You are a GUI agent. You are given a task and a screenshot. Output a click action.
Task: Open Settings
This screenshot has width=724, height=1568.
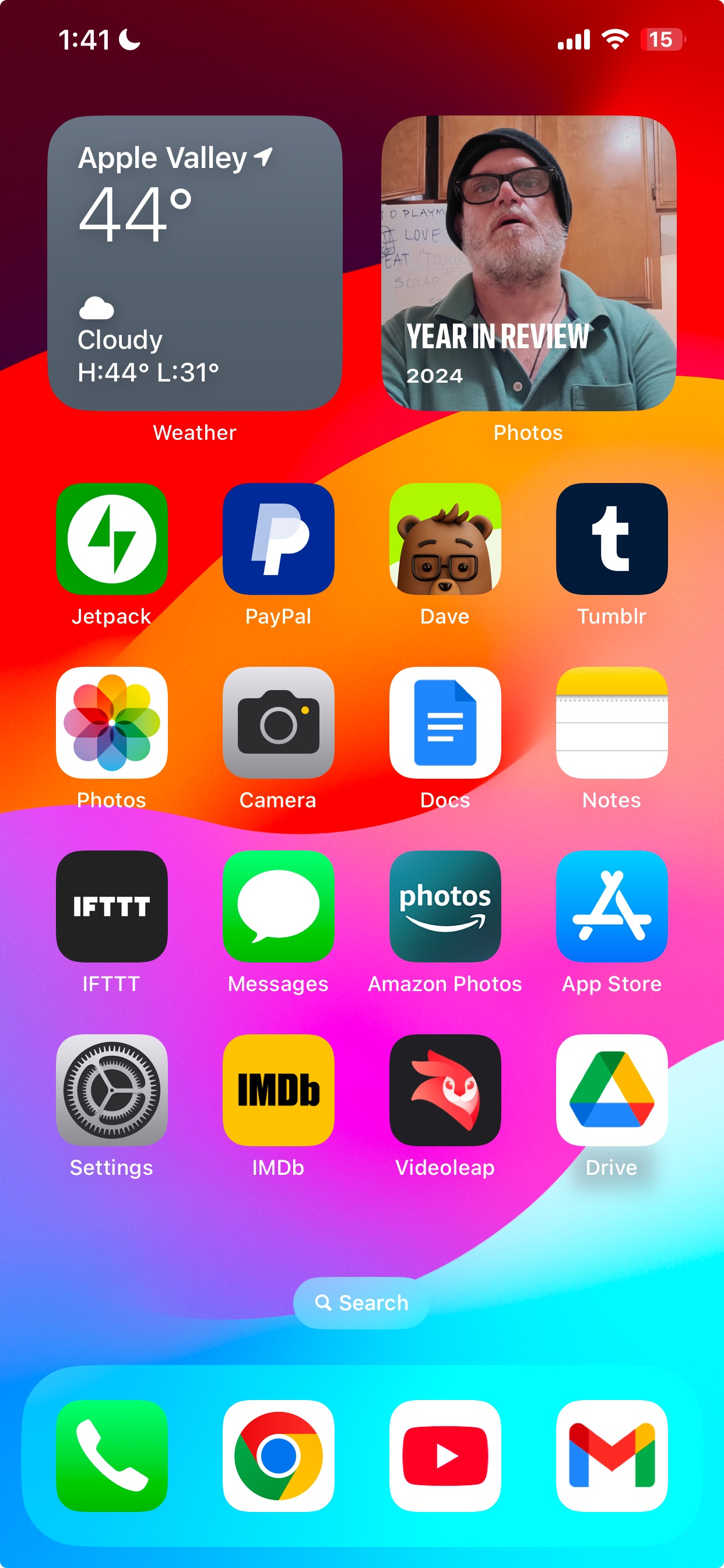111,1090
